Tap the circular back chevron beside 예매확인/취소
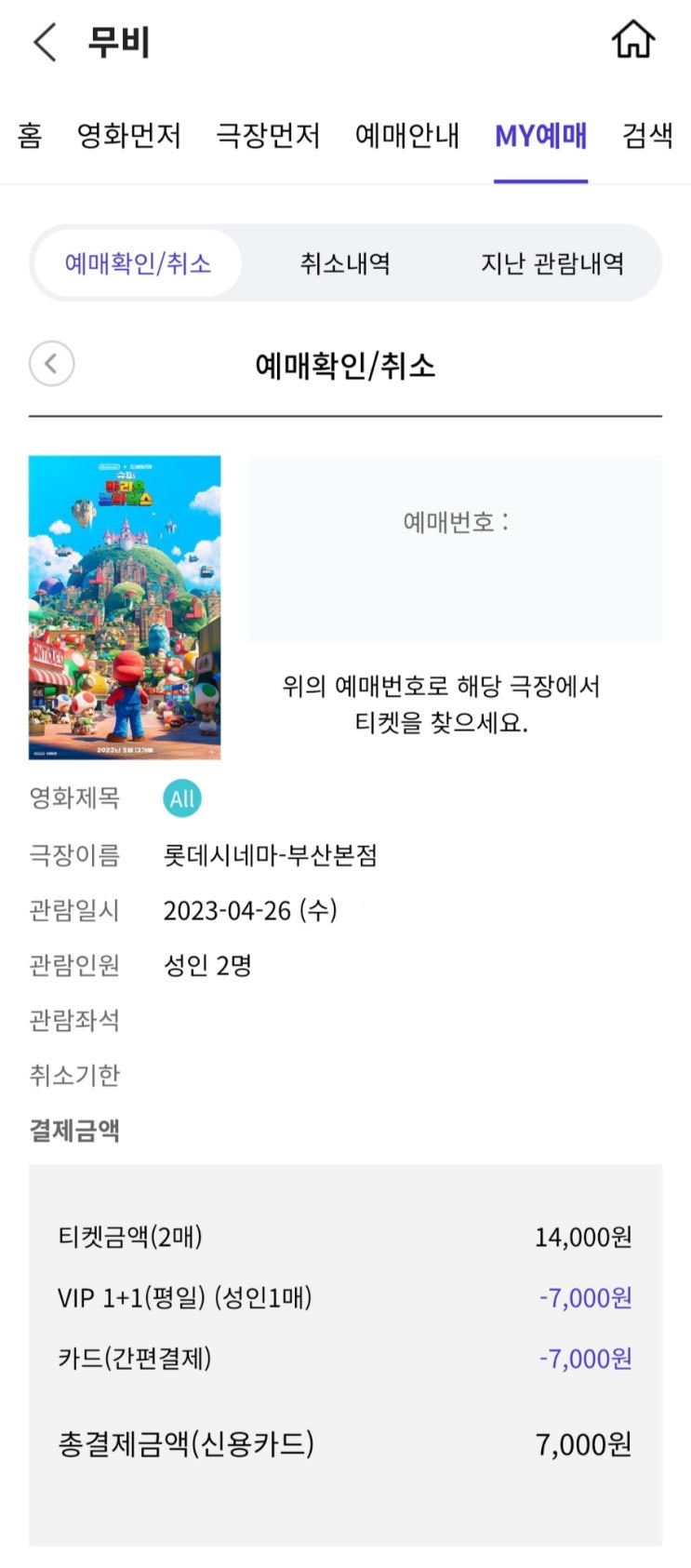Viewport: 691px width, 1568px height. coord(52,364)
